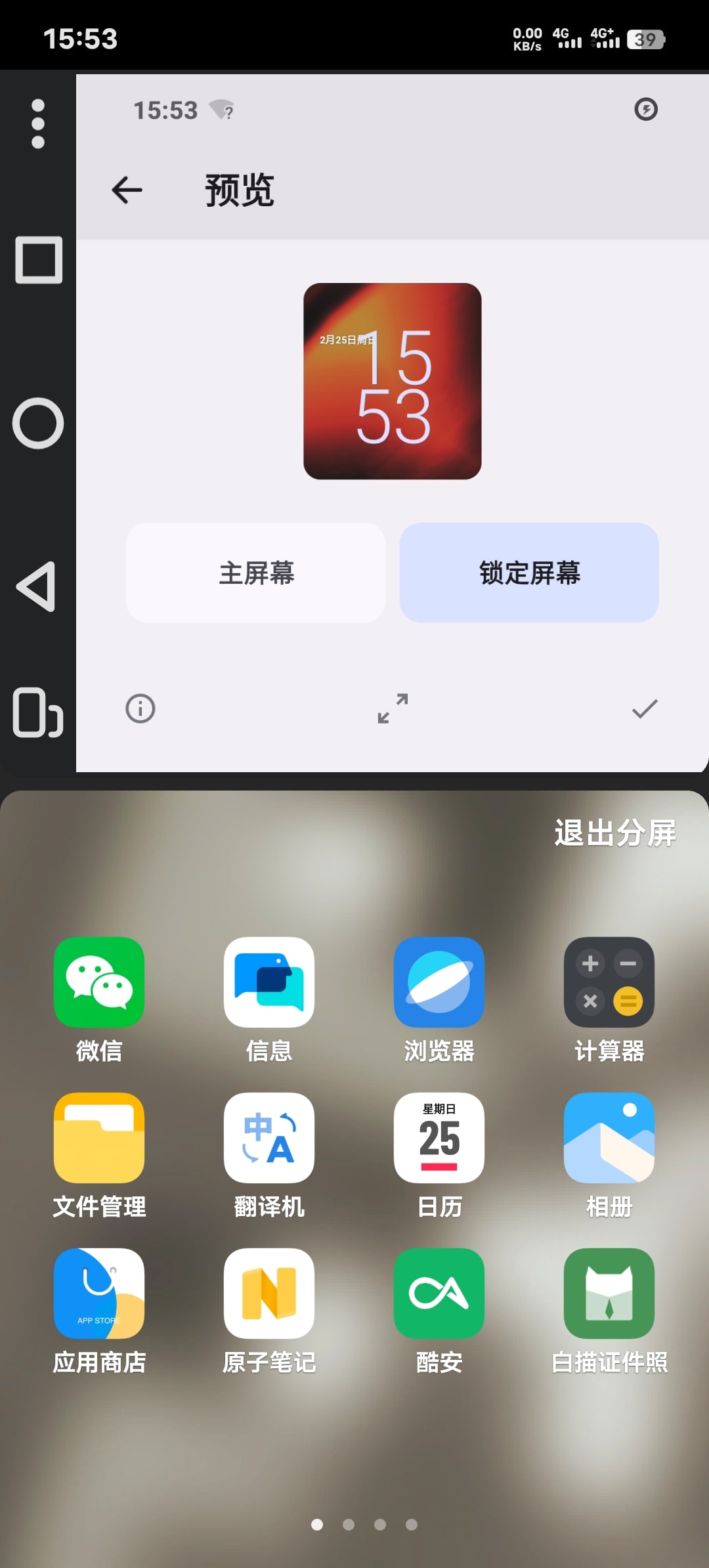709x1568 pixels.
Task: Launch the 酷安 app
Action: pos(439,1294)
